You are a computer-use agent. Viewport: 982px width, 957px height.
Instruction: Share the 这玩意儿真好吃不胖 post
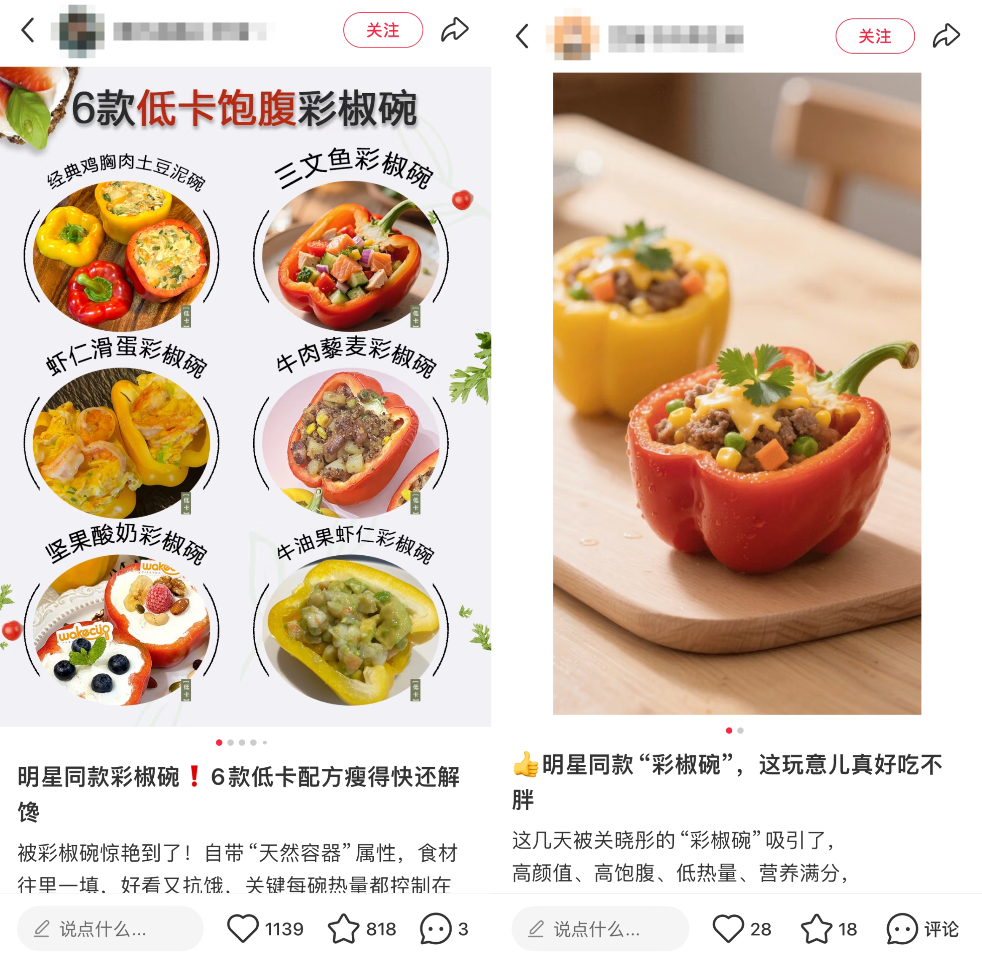coord(946,37)
